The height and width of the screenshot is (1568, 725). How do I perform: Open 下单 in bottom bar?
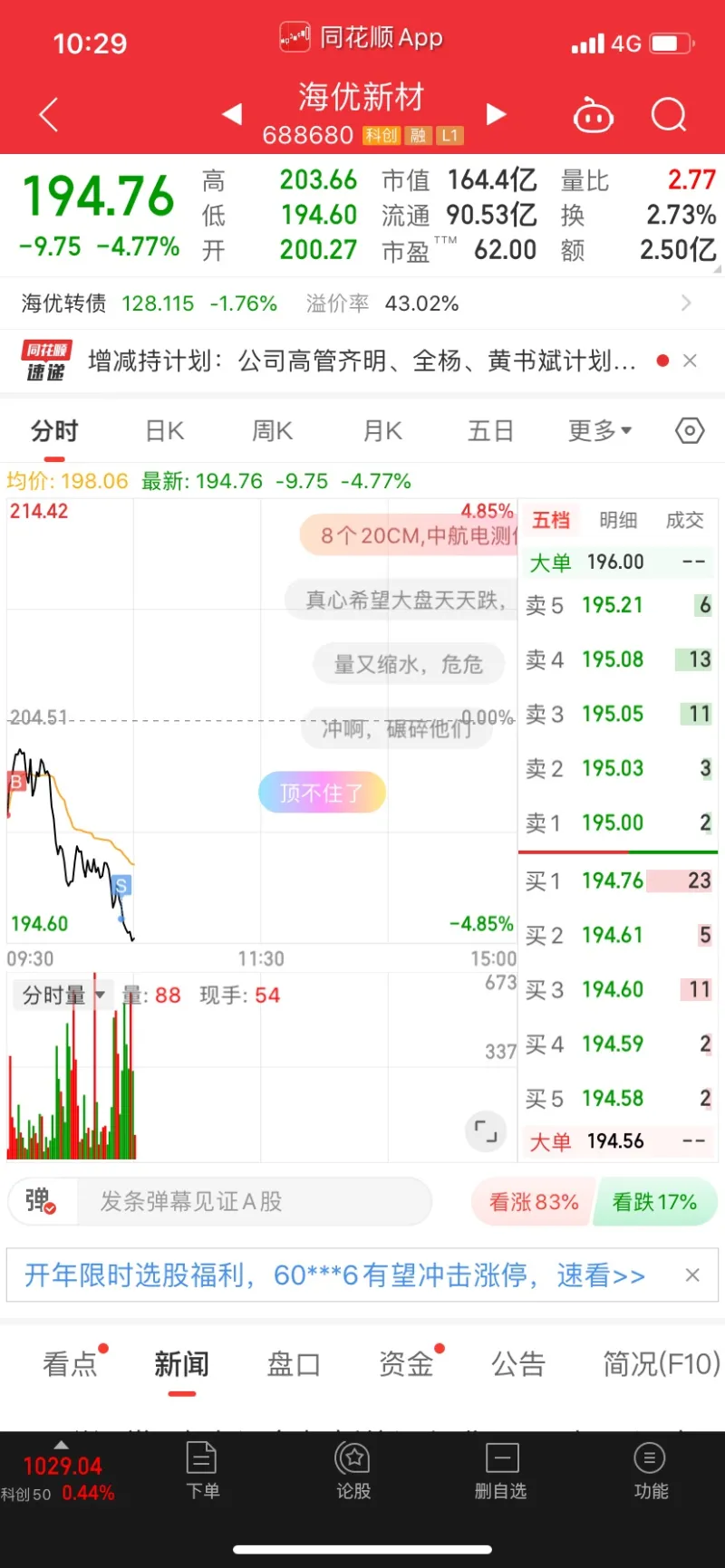(x=202, y=1469)
